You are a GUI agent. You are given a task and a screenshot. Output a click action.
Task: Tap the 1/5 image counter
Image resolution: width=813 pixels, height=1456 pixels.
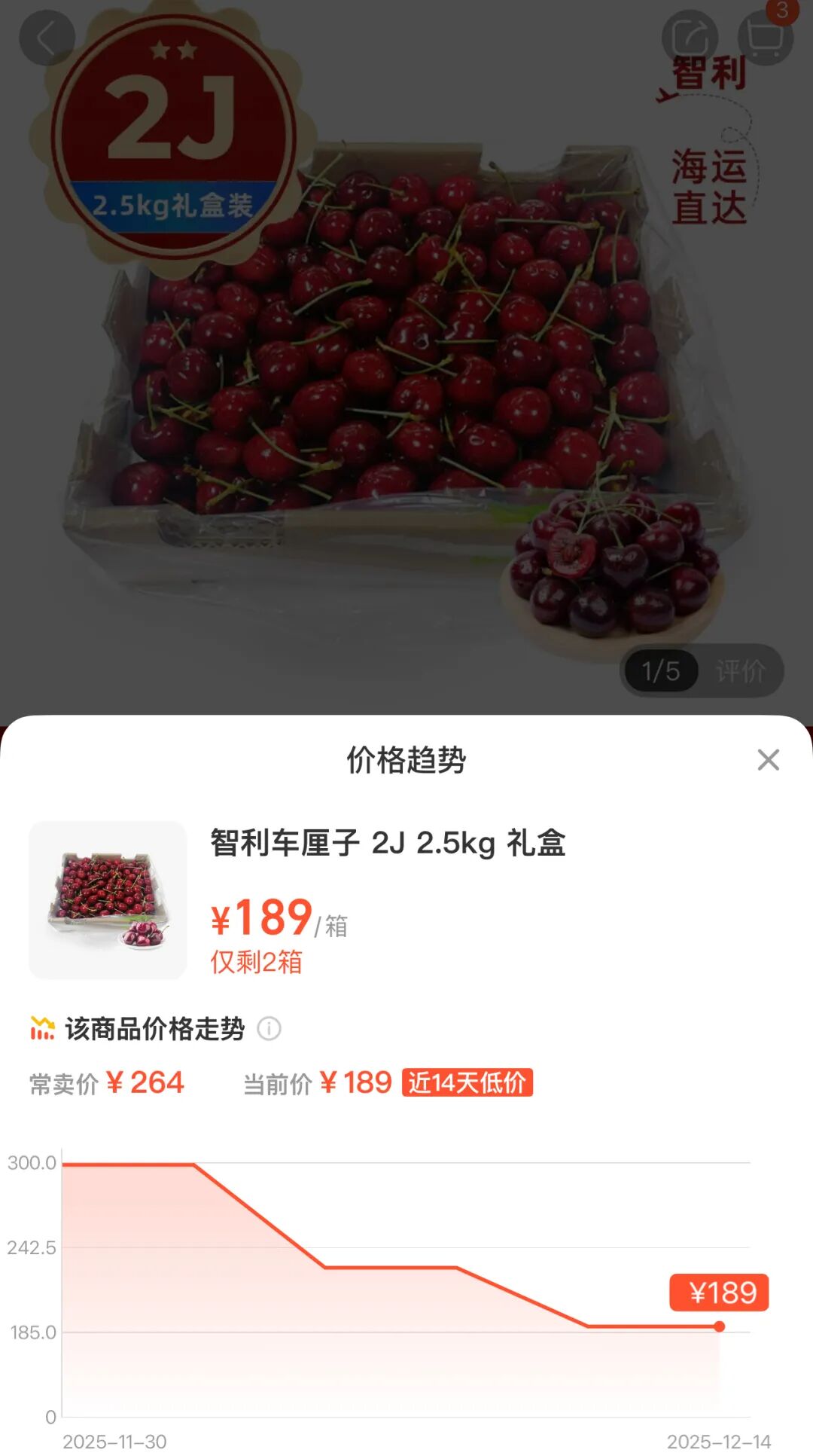pos(661,671)
